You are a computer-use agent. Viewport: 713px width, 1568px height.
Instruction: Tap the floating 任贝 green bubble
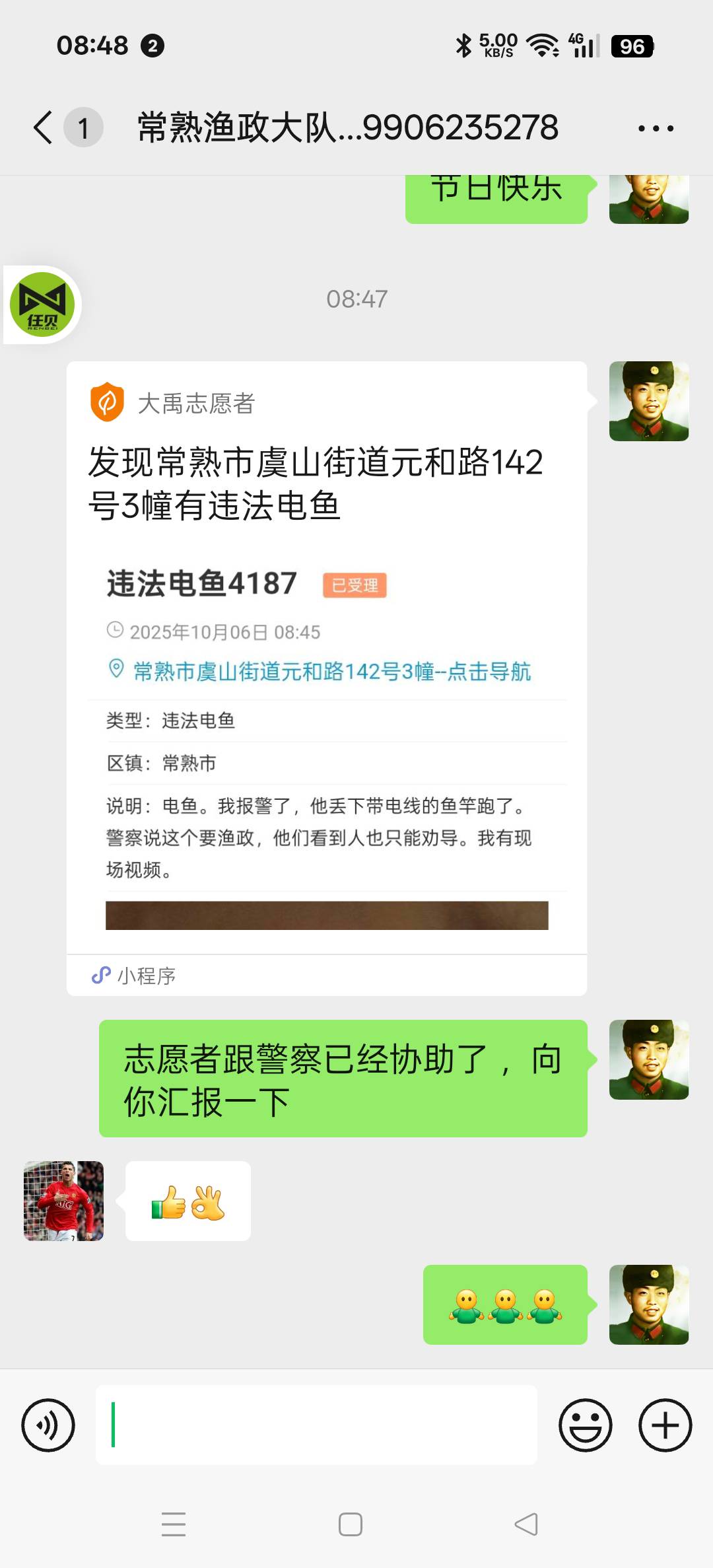click(x=42, y=304)
